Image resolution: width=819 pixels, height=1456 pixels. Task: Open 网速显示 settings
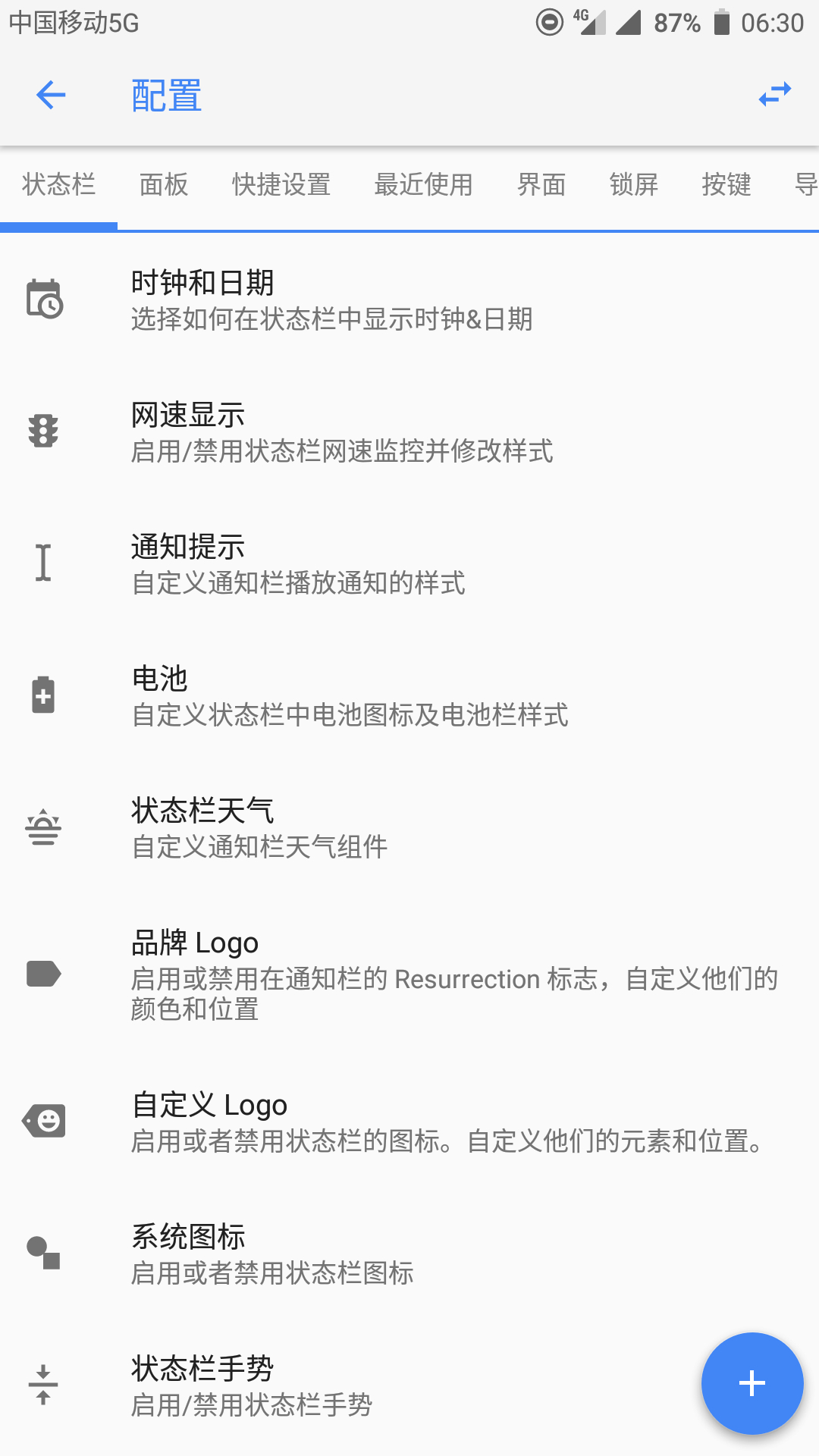(x=409, y=431)
